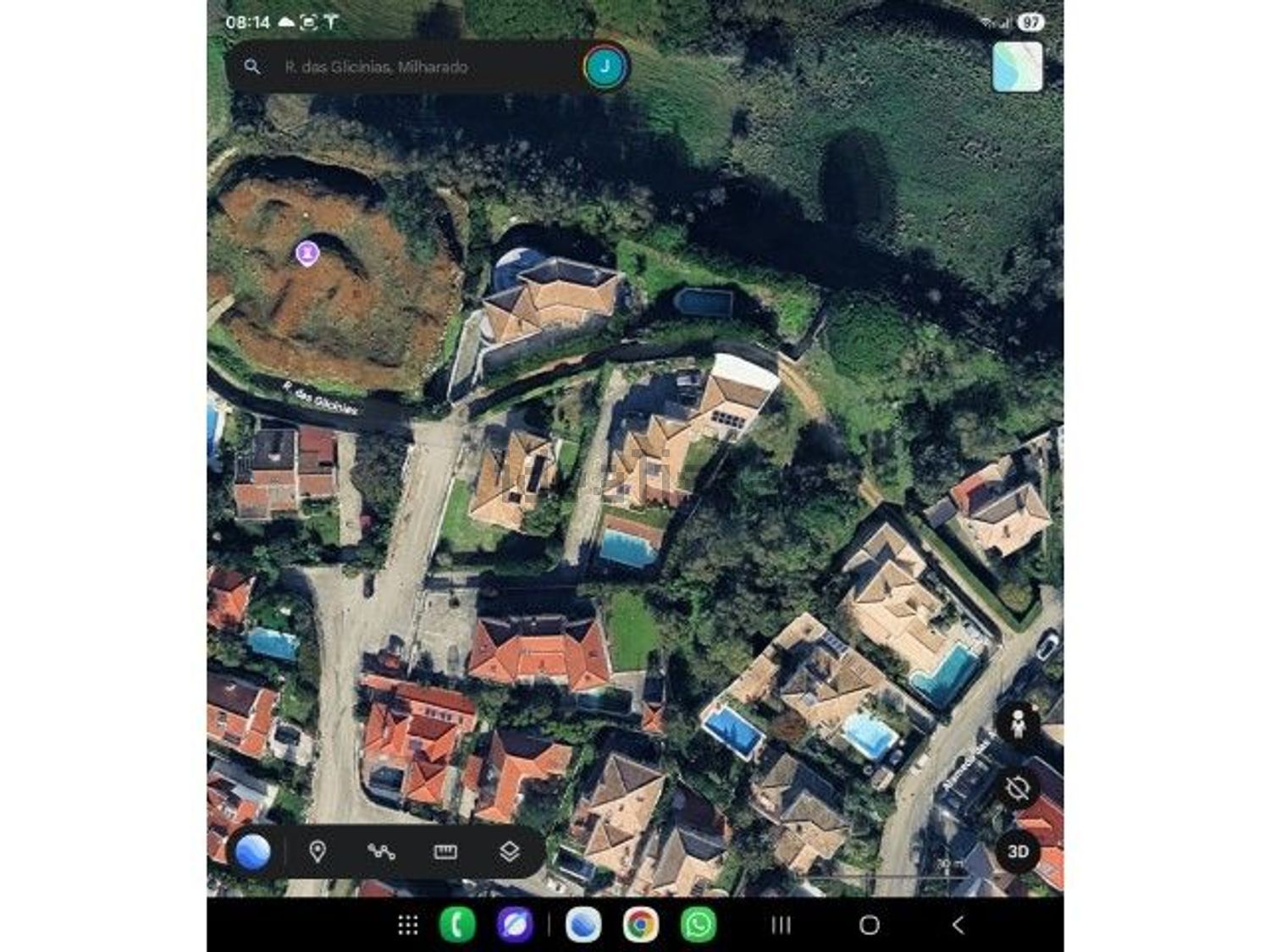Launch the Phone app from the taskbar
Viewport: 1270px width, 952px height.
(x=457, y=925)
